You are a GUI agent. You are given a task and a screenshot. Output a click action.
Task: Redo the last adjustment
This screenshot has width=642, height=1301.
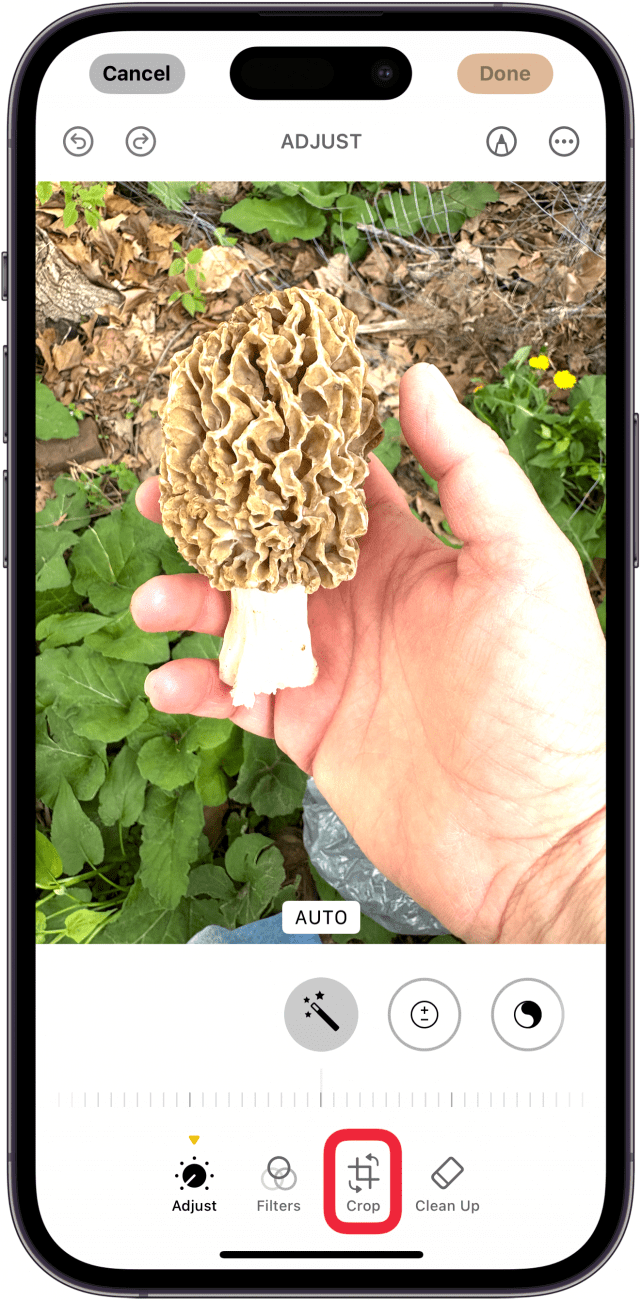141,142
